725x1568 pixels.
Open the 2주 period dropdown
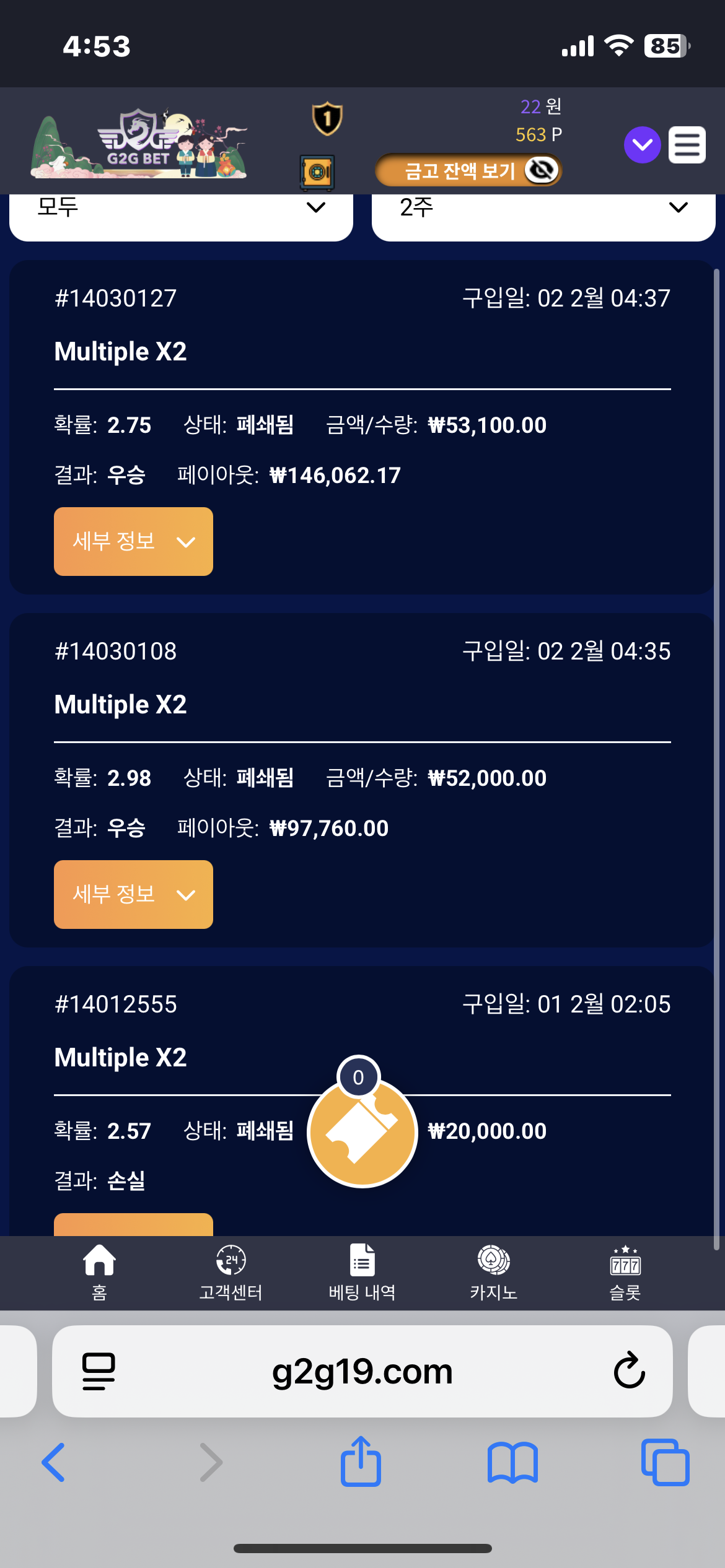tap(543, 211)
